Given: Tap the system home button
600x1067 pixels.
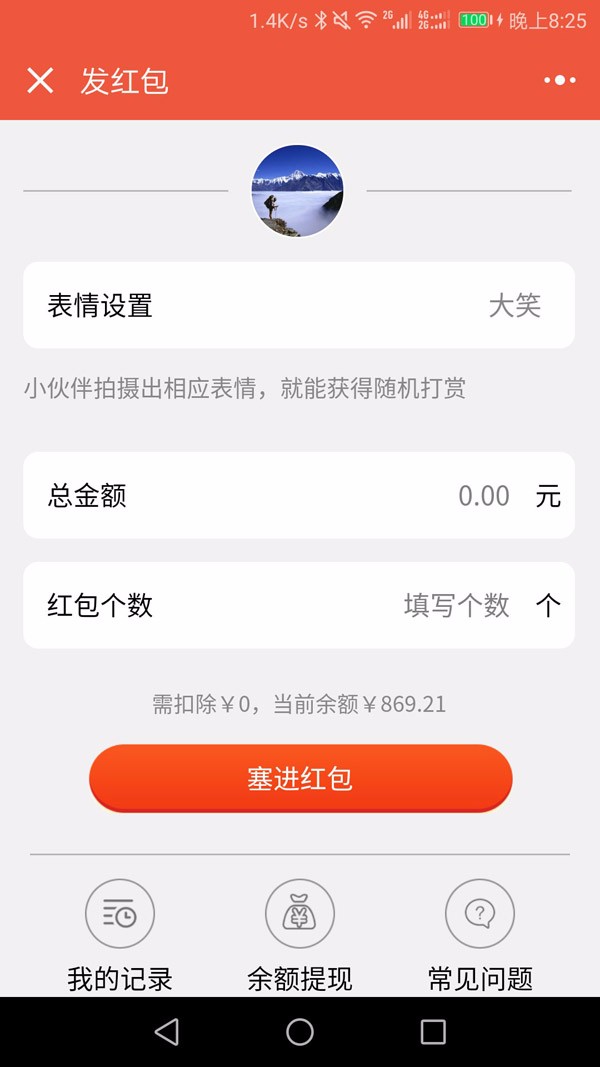Looking at the screenshot, I should tap(299, 1032).
